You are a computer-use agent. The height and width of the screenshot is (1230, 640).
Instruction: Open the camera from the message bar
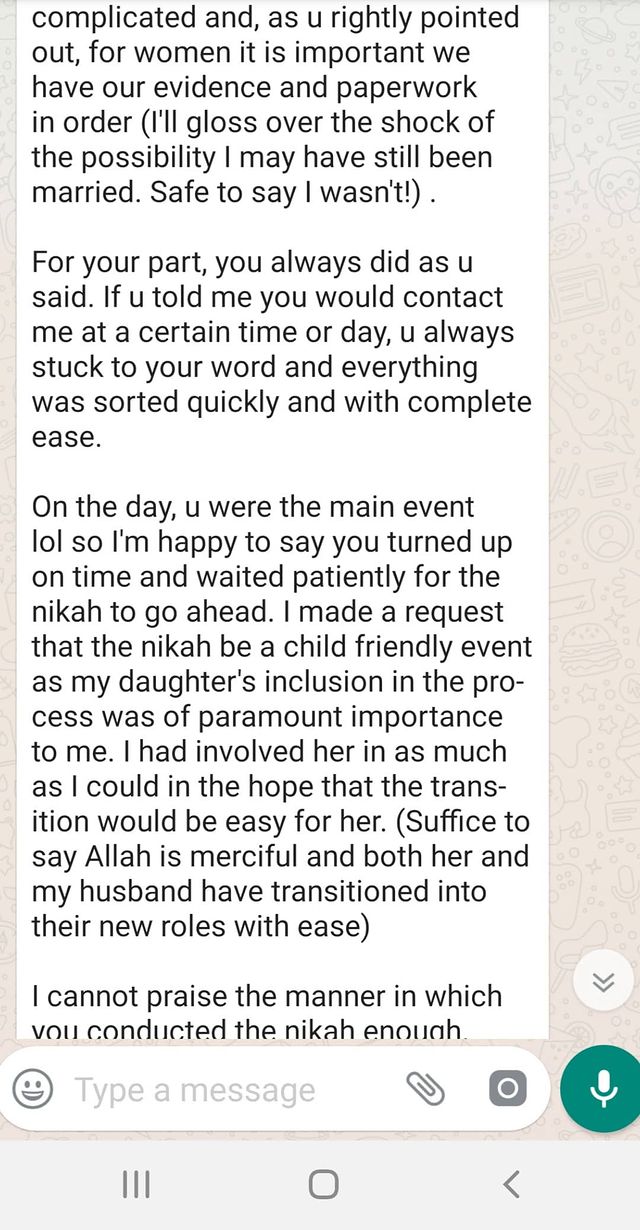pyautogui.click(x=507, y=1089)
